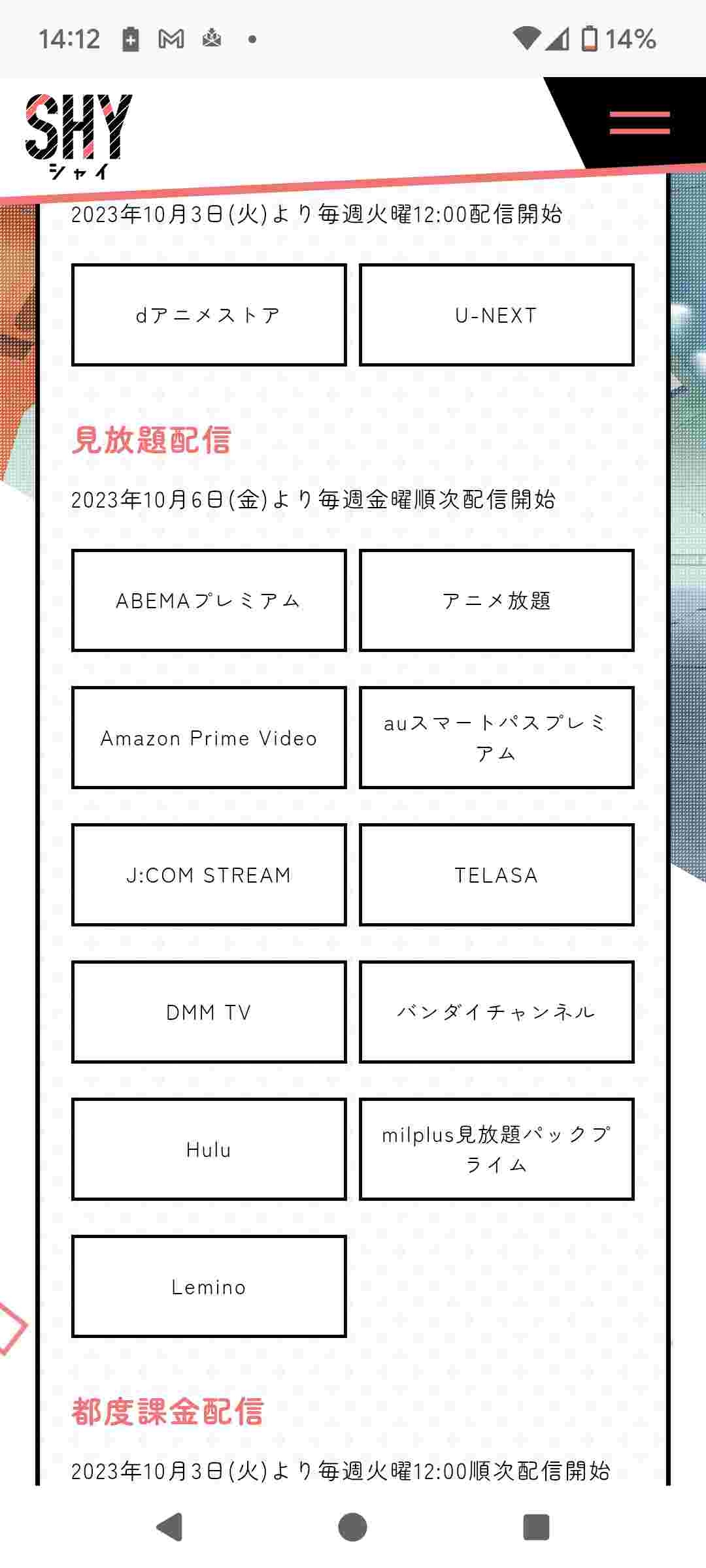Viewport: 706px width, 1568px height.
Task: Open auスマートパスプレミアム
Action: pyautogui.click(x=496, y=738)
